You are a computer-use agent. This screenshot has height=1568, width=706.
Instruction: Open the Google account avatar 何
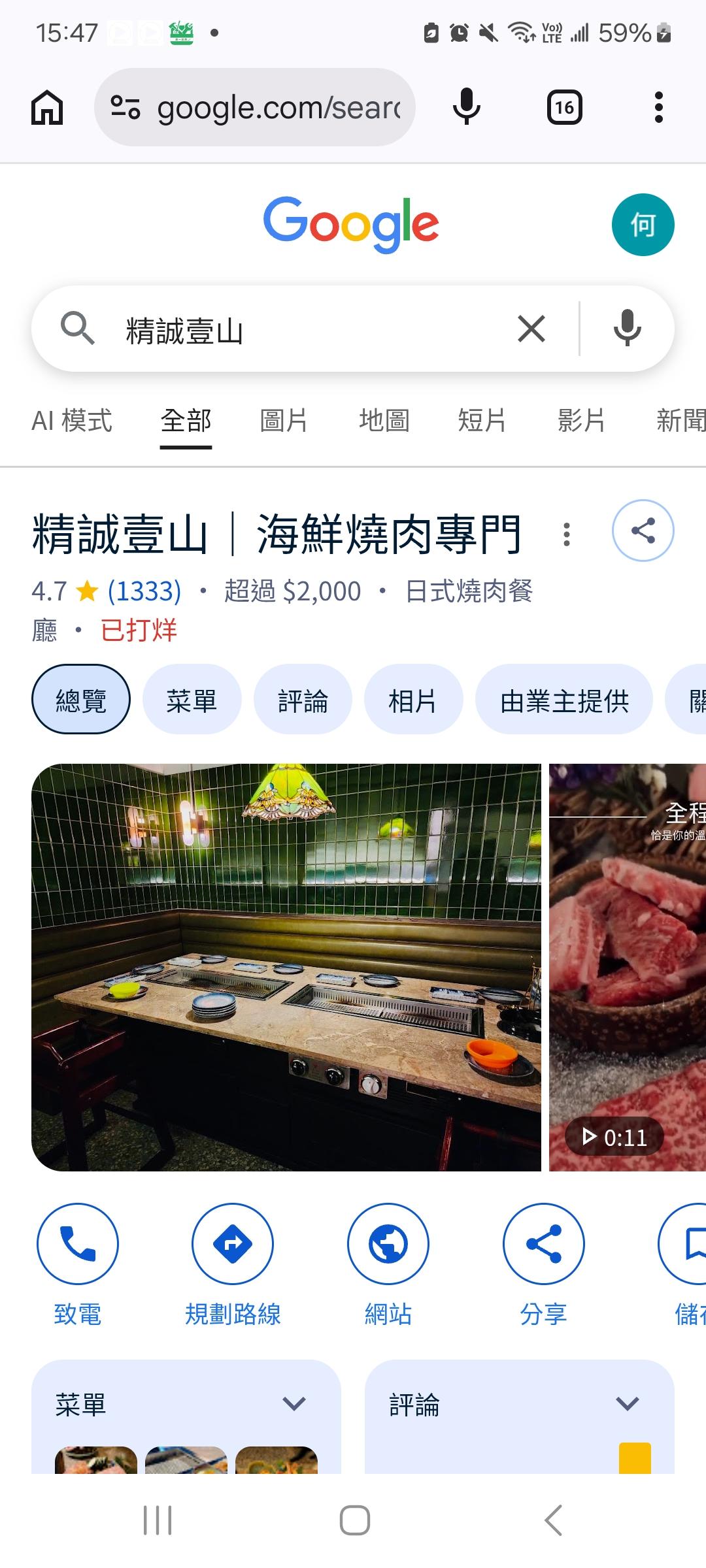coord(643,225)
